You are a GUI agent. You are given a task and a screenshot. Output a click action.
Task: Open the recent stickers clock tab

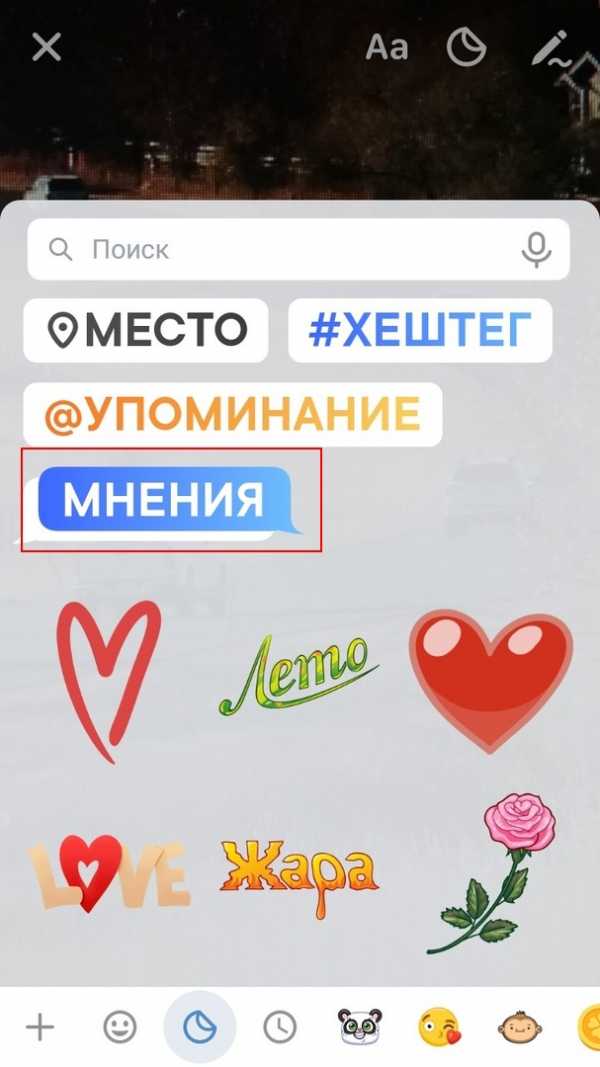click(x=280, y=1027)
